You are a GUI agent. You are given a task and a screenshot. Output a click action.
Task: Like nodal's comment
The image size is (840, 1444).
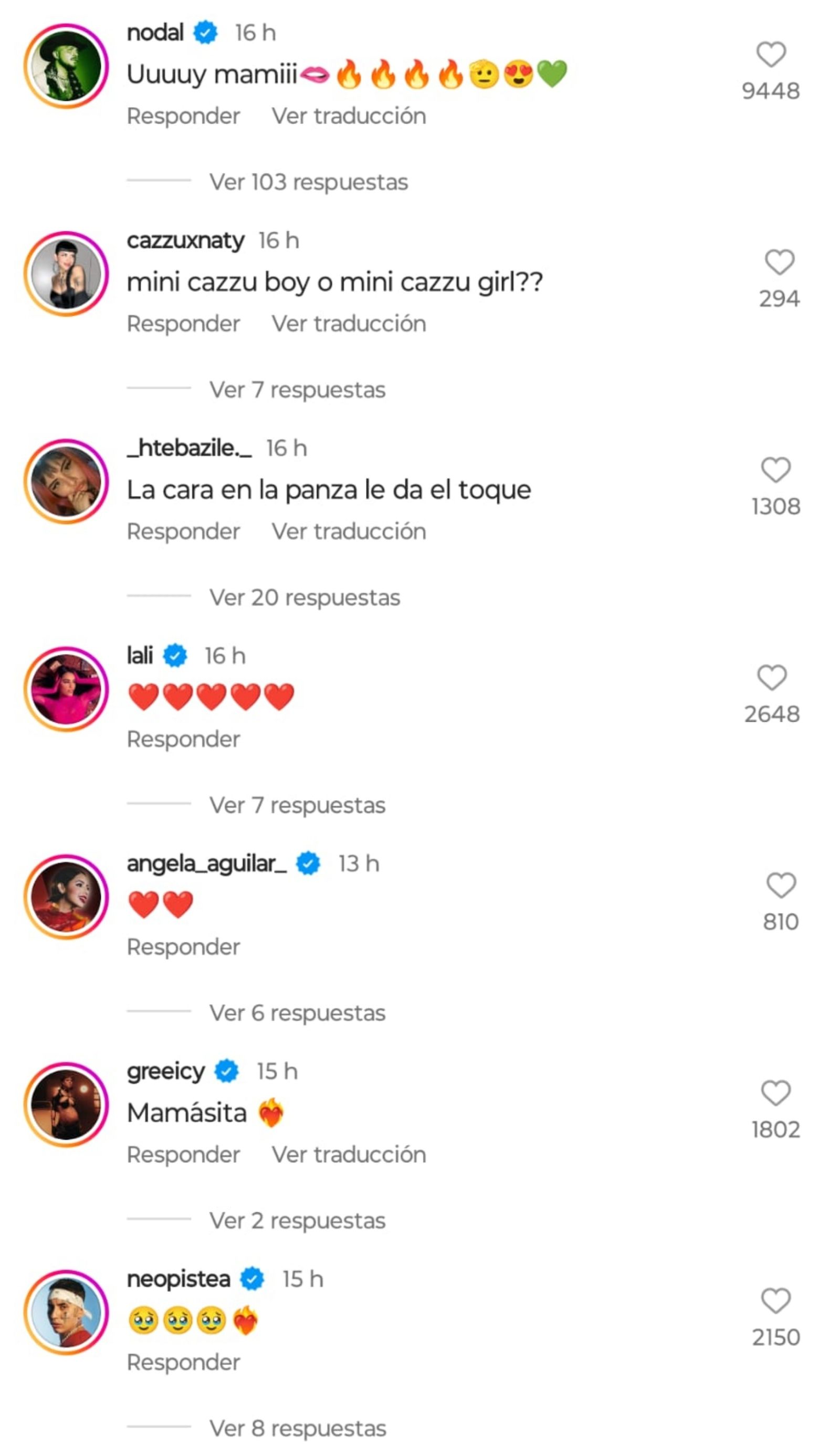[x=770, y=55]
